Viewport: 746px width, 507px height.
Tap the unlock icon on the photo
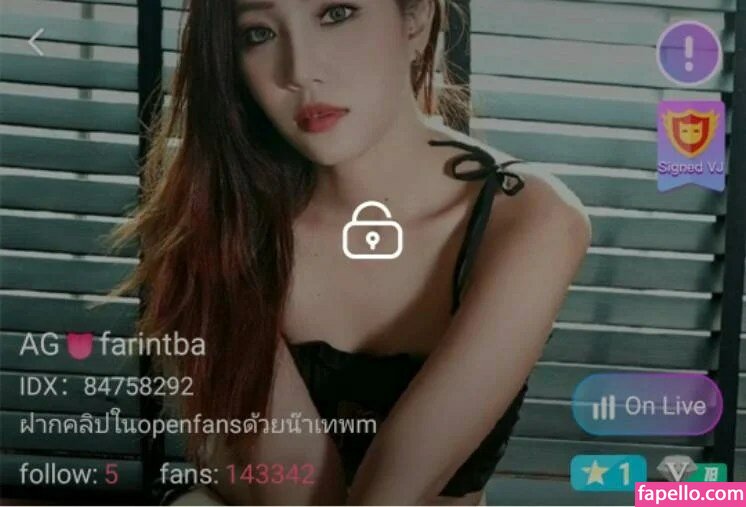[x=372, y=230]
